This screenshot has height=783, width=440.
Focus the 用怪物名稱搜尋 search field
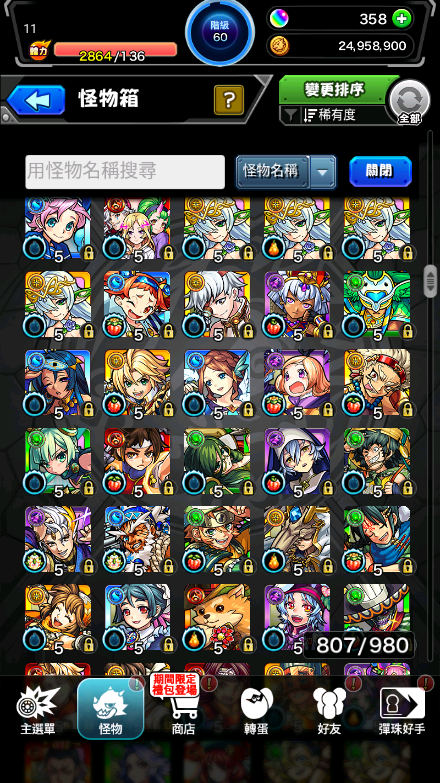(125, 171)
